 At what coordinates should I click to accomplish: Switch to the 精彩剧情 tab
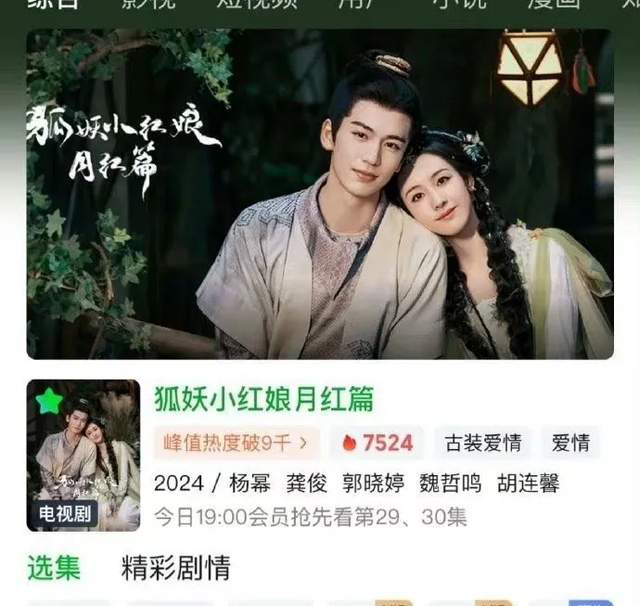176,568
